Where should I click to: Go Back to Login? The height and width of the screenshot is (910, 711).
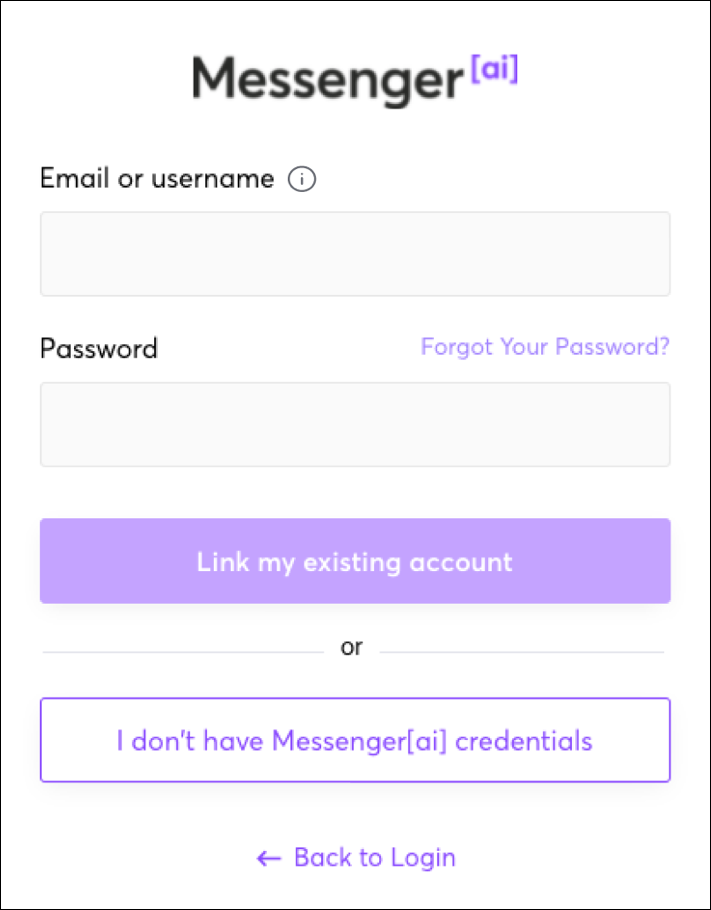[x=356, y=857]
